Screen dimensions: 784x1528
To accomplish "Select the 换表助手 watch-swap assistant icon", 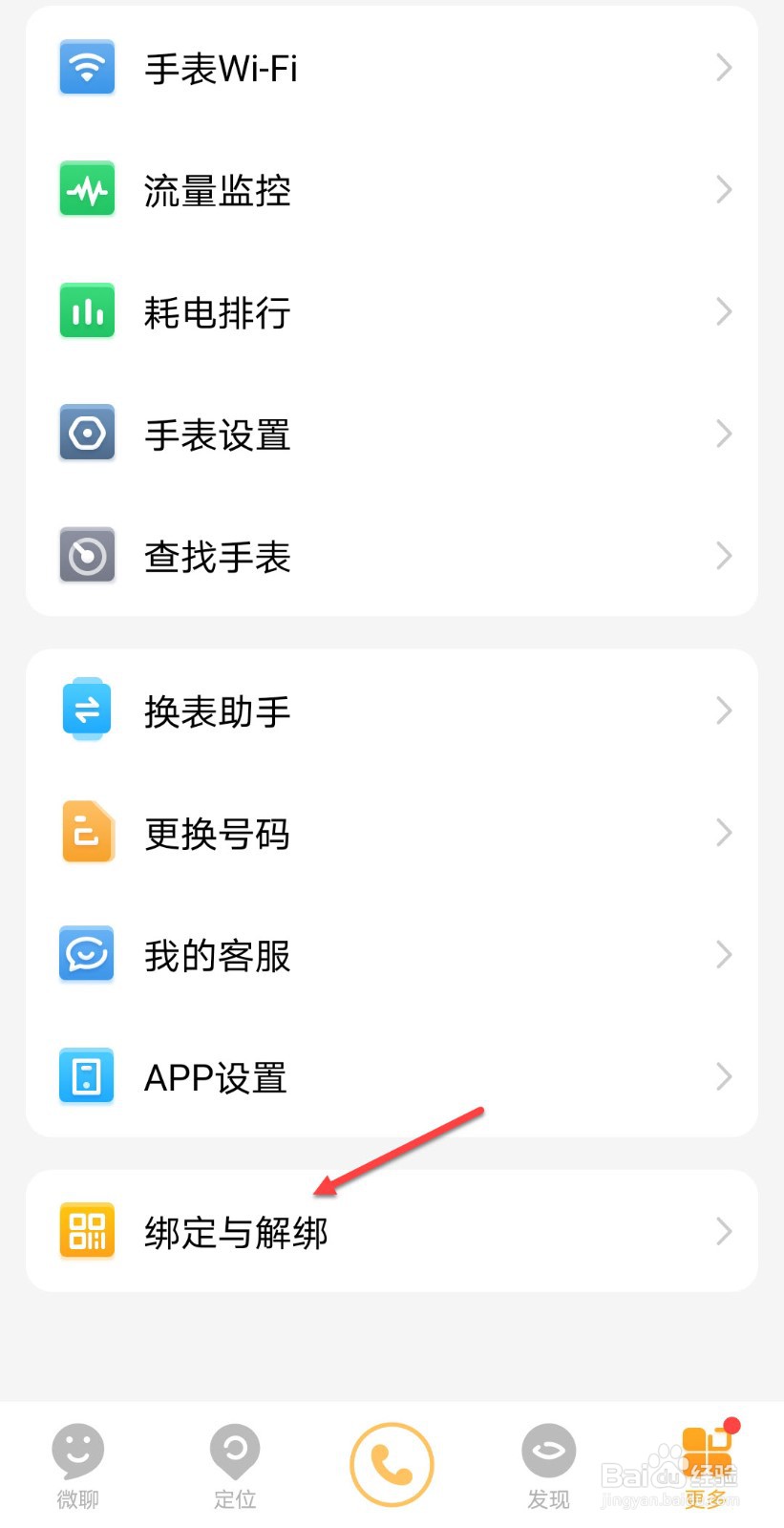I will pos(86,711).
